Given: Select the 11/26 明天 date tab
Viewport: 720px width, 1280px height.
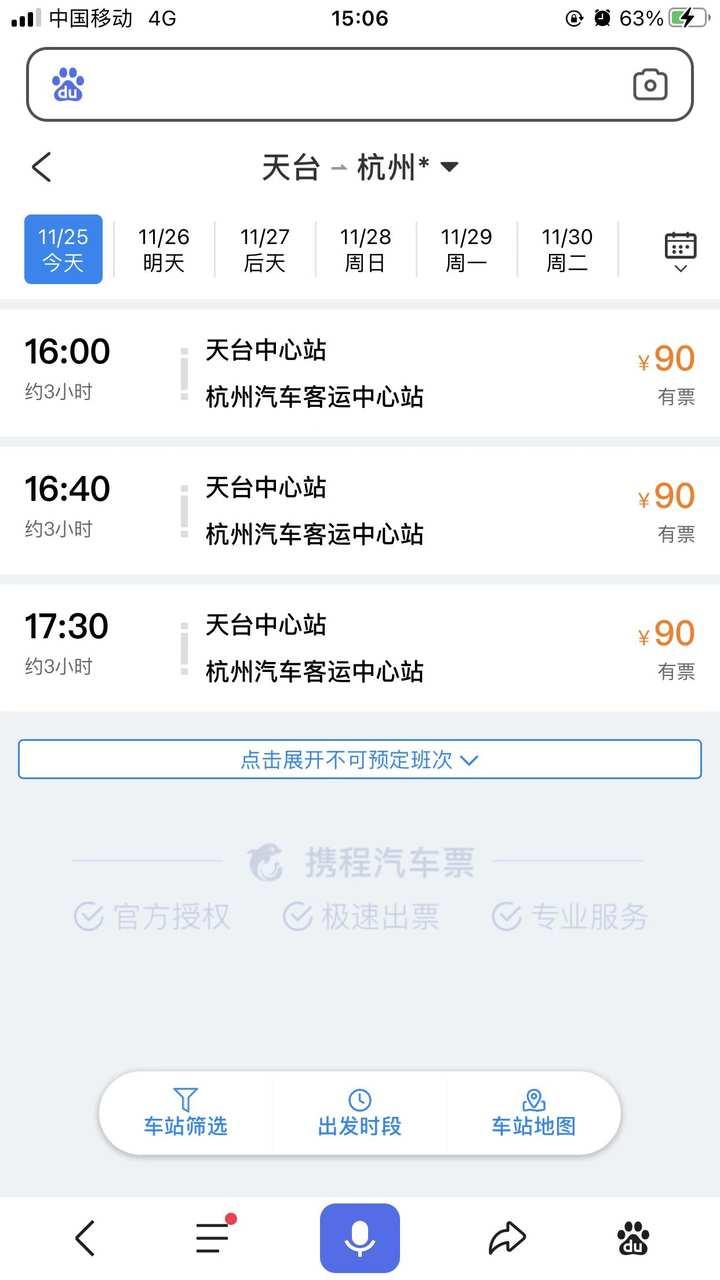Looking at the screenshot, I should click(163, 250).
